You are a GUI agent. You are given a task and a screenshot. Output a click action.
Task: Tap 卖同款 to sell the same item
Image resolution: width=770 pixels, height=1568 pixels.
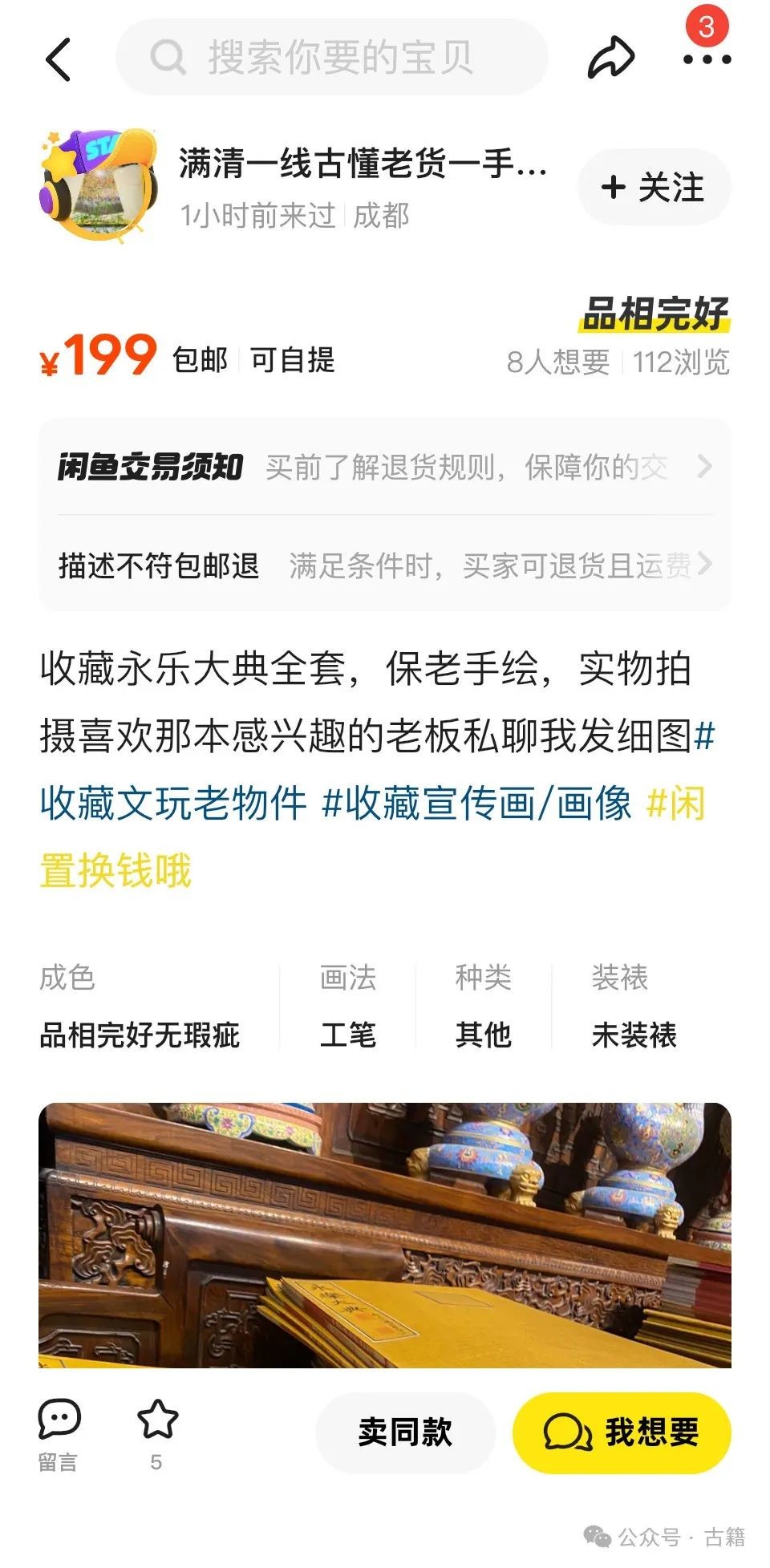405,1432
